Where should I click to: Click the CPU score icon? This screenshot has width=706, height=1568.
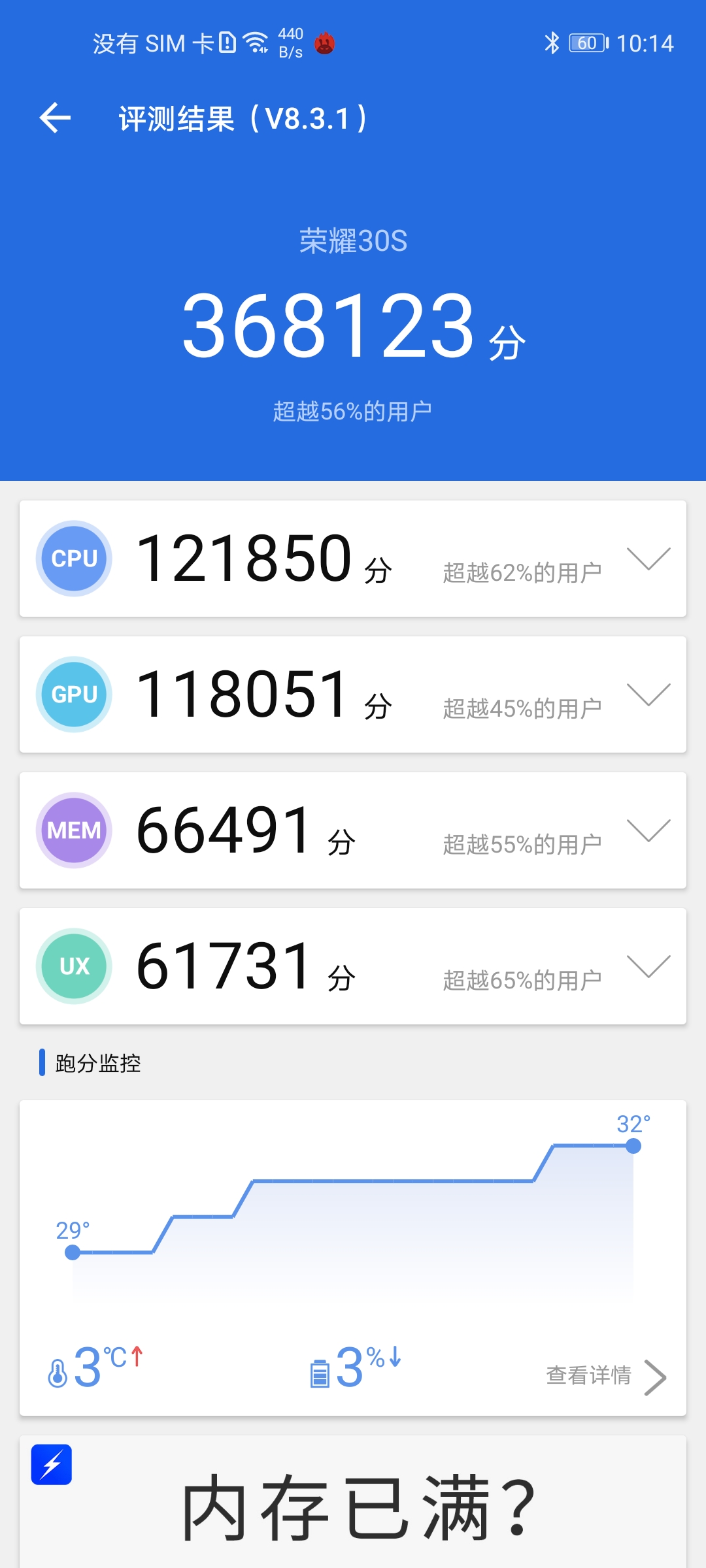pyautogui.click(x=73, y=559)
